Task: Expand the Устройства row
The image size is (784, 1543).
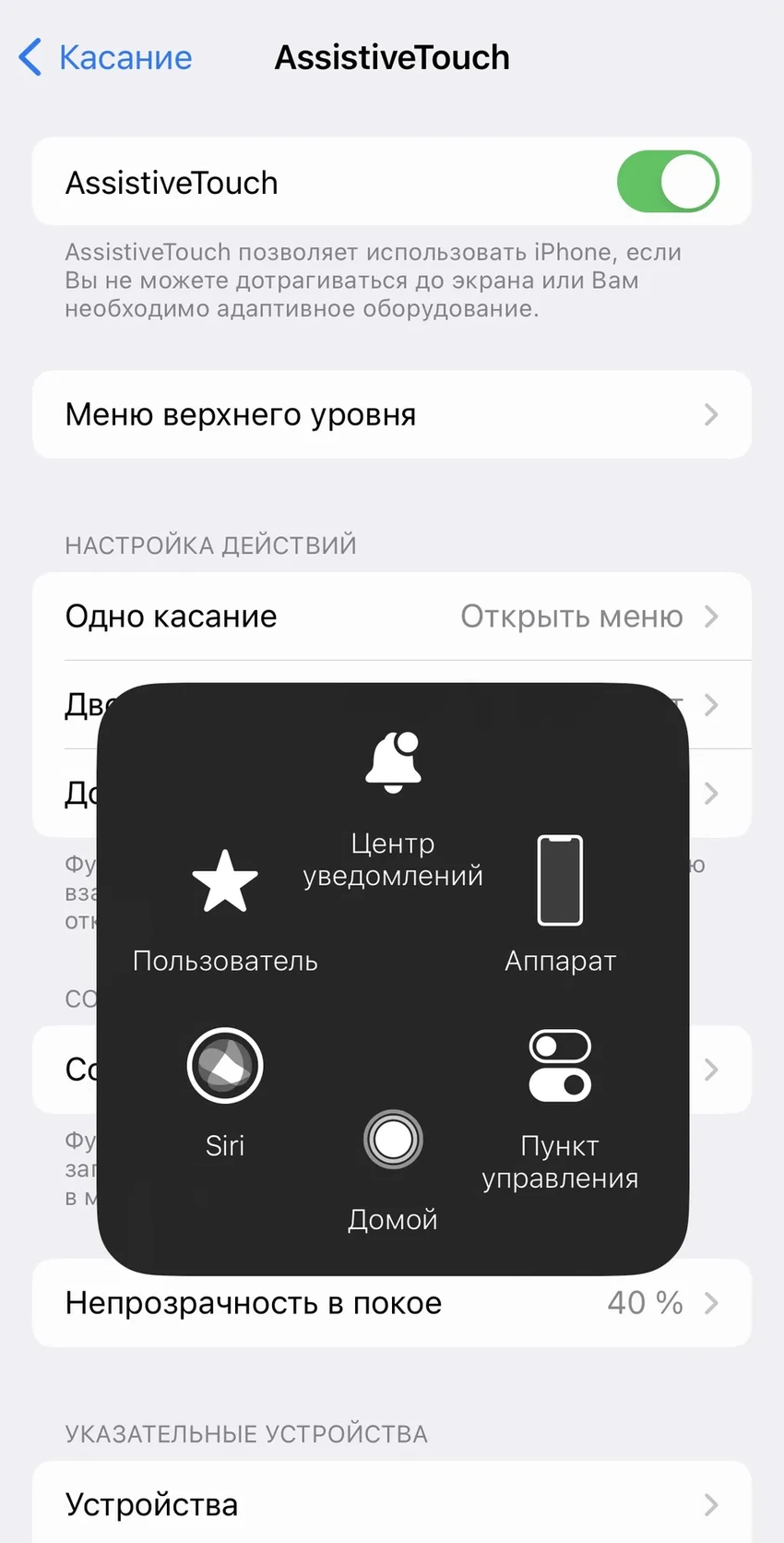Action: 392,1504
